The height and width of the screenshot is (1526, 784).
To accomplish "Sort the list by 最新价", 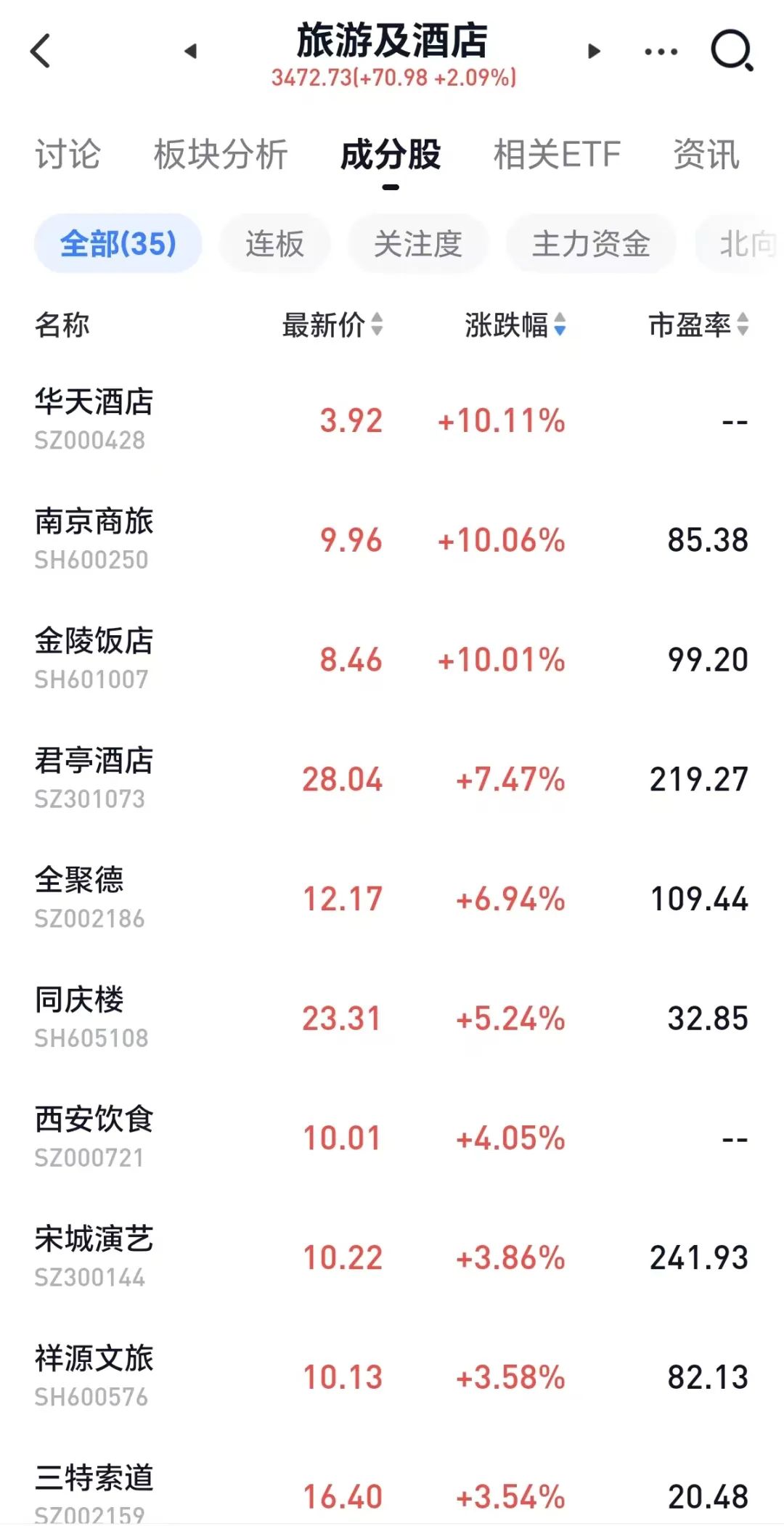I will 332,325.
